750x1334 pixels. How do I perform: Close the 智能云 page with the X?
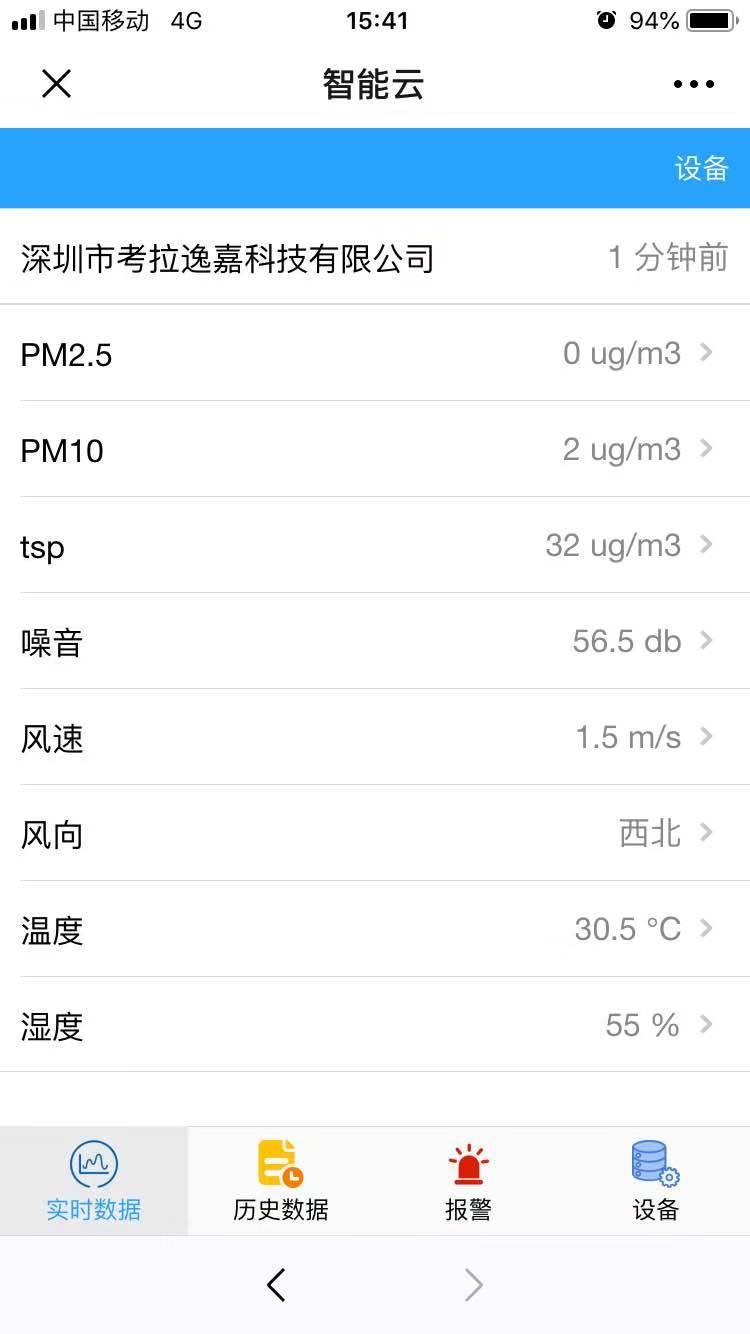(56, 84)
